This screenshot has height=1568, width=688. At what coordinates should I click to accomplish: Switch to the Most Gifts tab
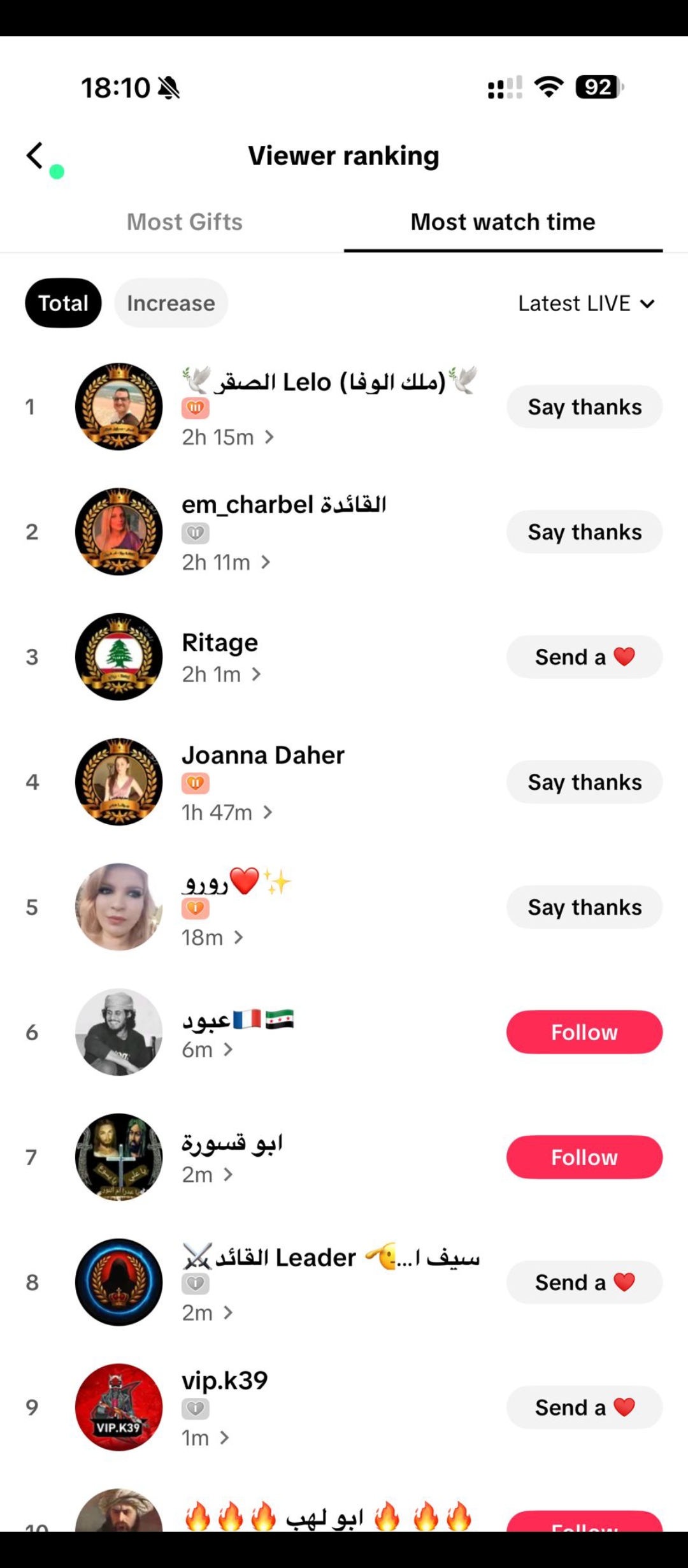coord(185,222)
